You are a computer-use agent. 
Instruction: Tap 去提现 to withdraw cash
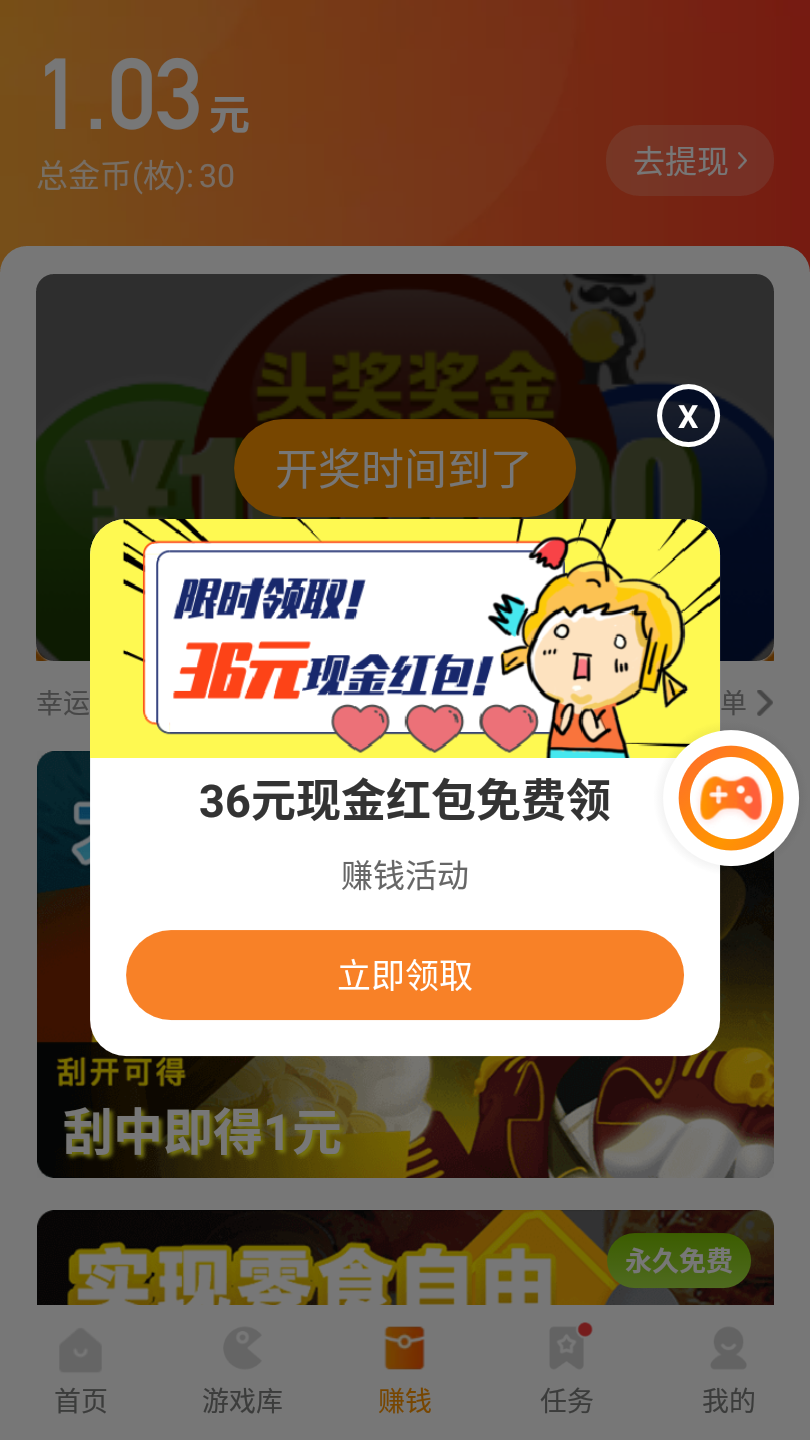690,160
